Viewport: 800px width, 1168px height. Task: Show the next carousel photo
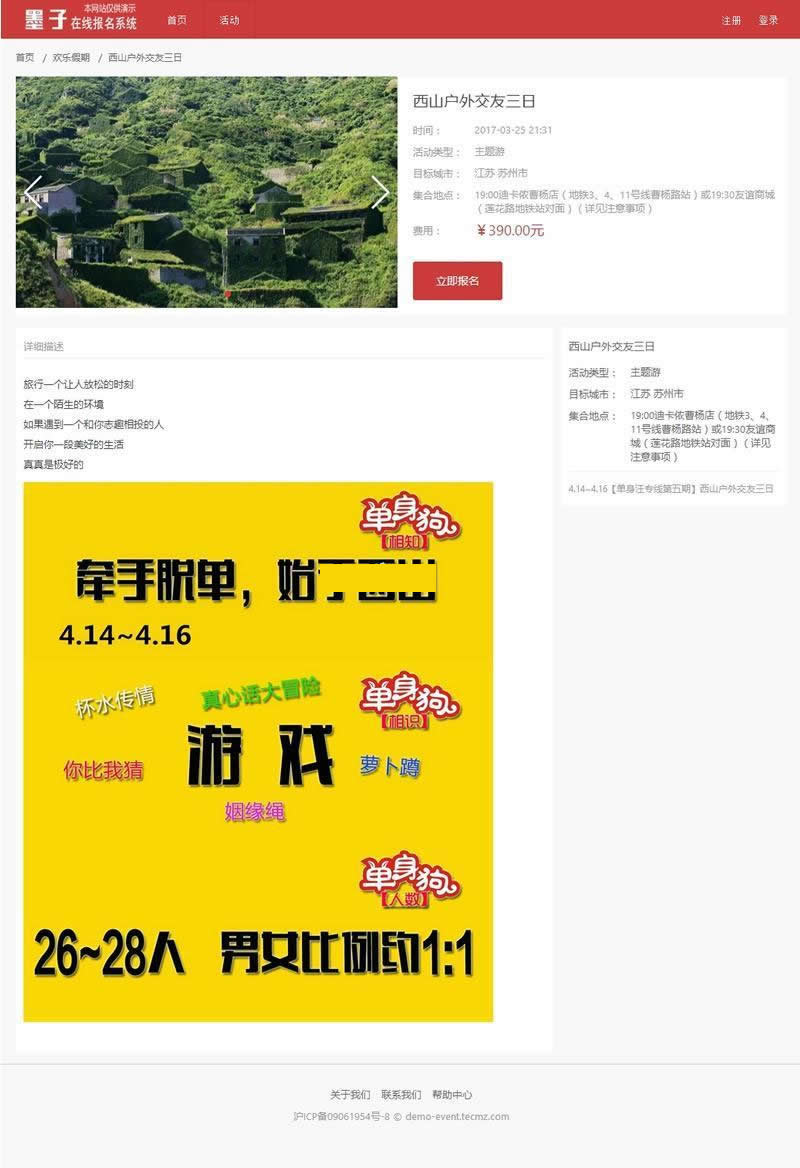pyautogui.click(x=380, y=192)
